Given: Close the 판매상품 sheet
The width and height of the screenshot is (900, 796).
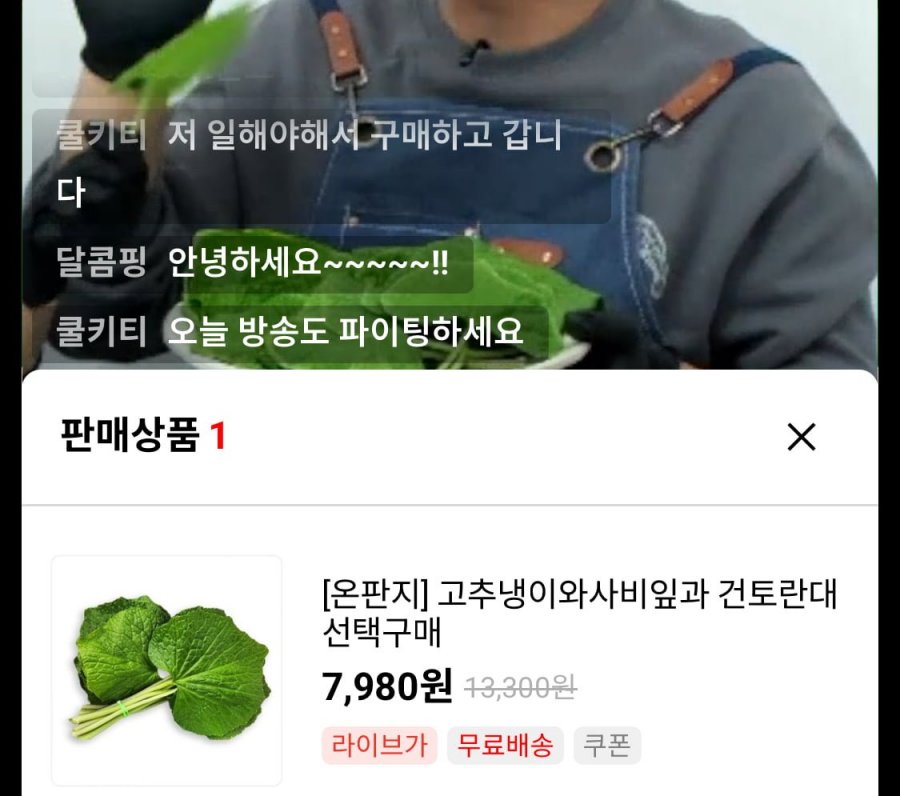Looking at the screenshot, I should tap(801, 437).
